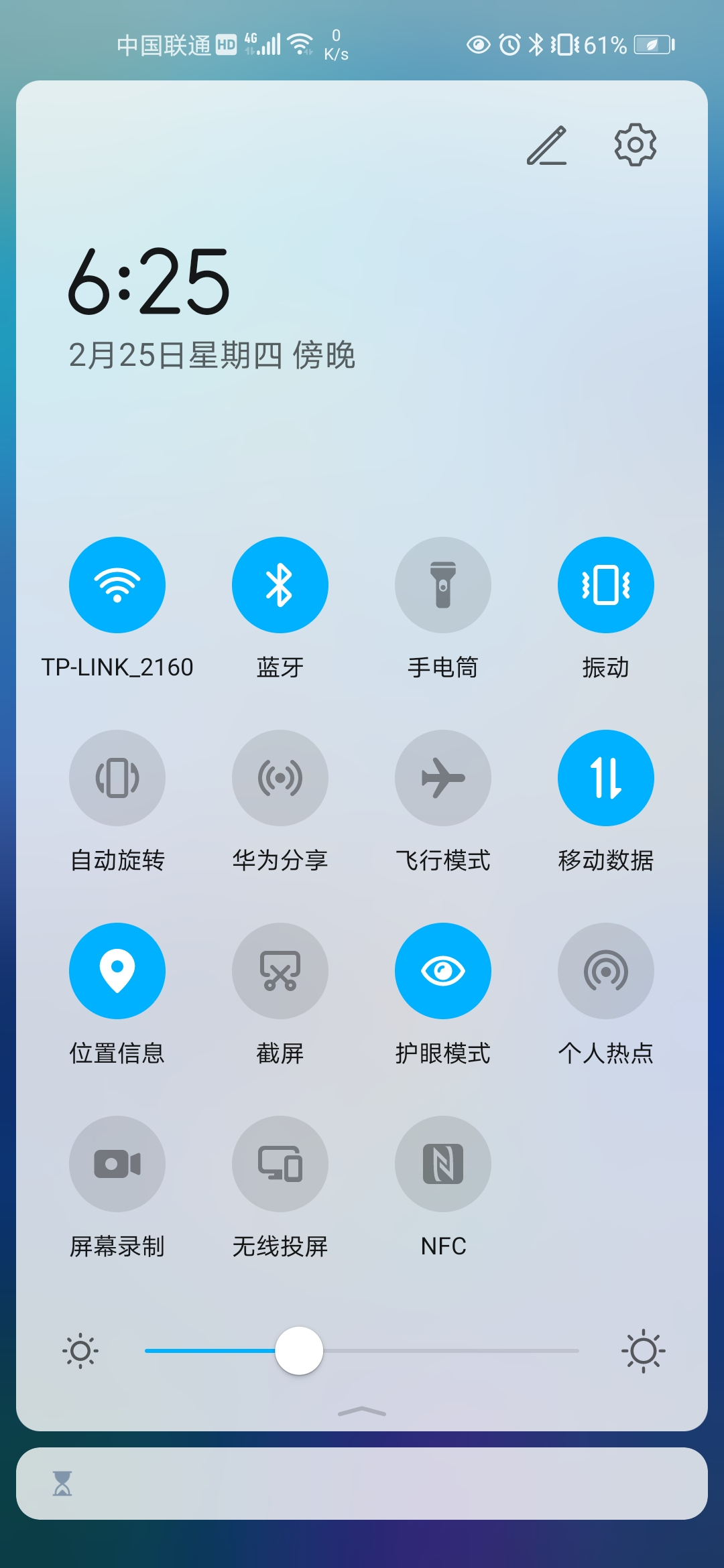Disable location info (位置信息)
This screenshot has width=724, height=1568.
pos(117,971)
